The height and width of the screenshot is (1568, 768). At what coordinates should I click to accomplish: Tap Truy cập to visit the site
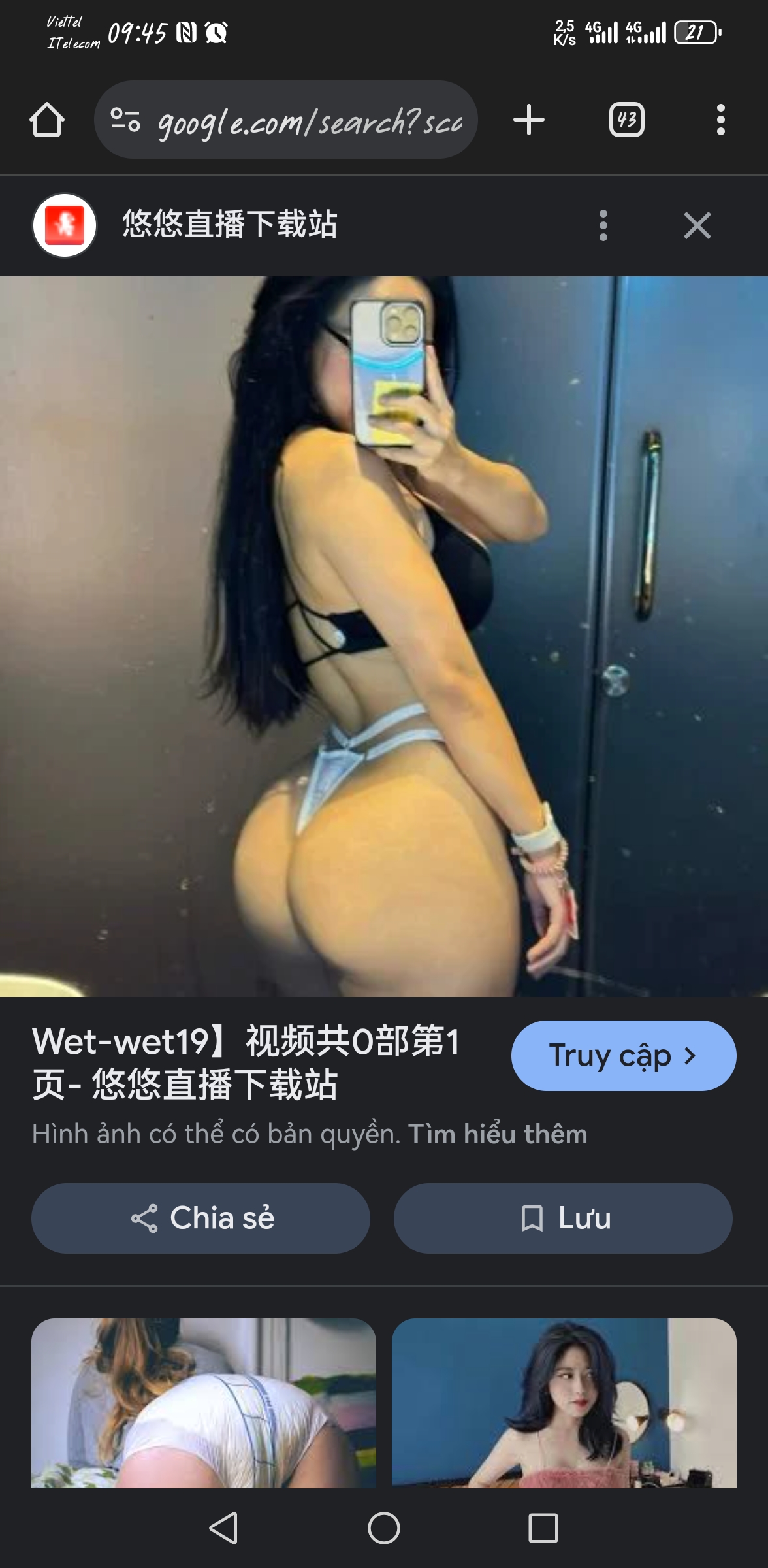(623, 1055)
